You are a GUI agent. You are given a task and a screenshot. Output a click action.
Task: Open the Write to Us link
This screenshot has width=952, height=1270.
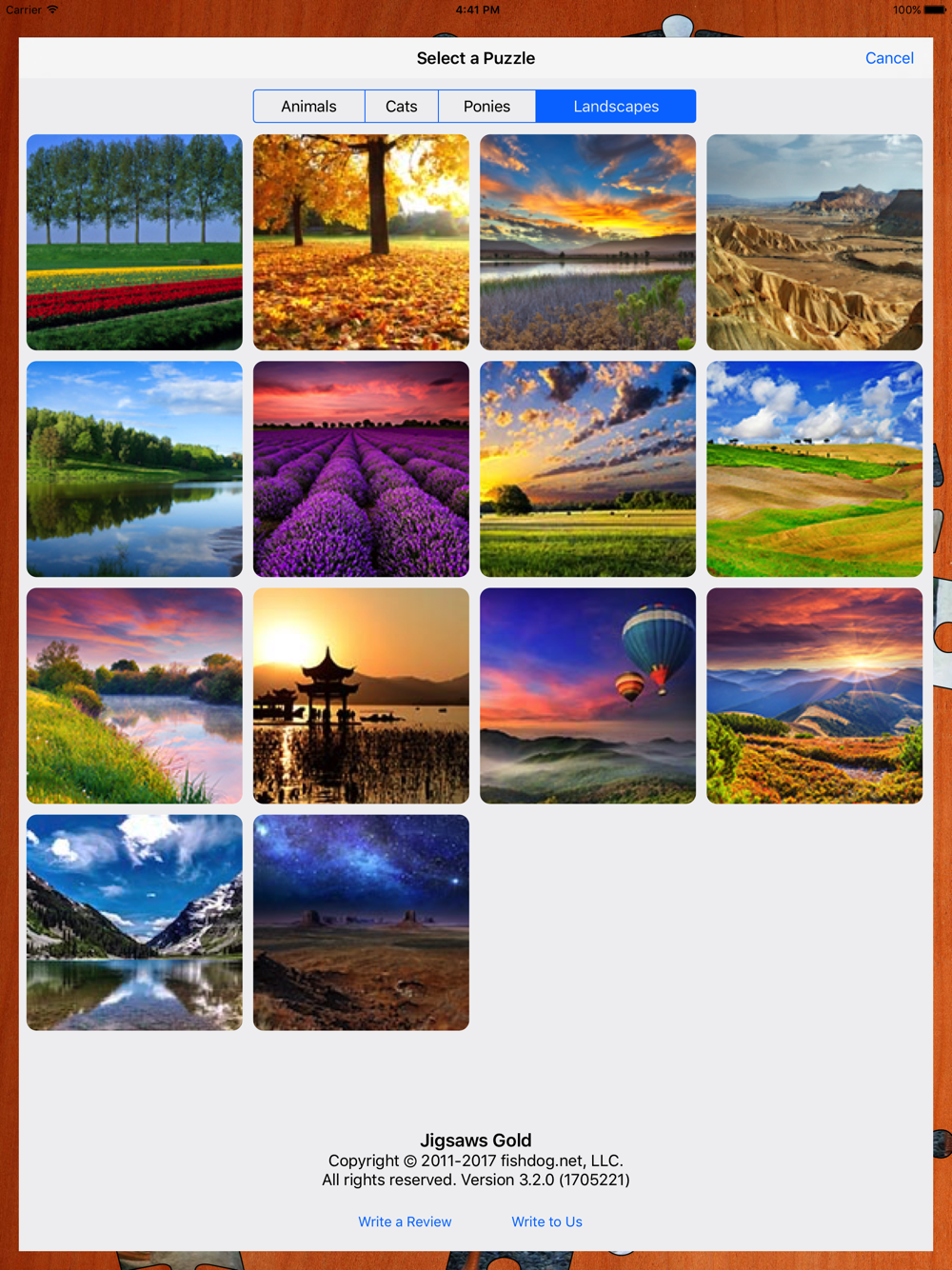tap(546, 1221)
